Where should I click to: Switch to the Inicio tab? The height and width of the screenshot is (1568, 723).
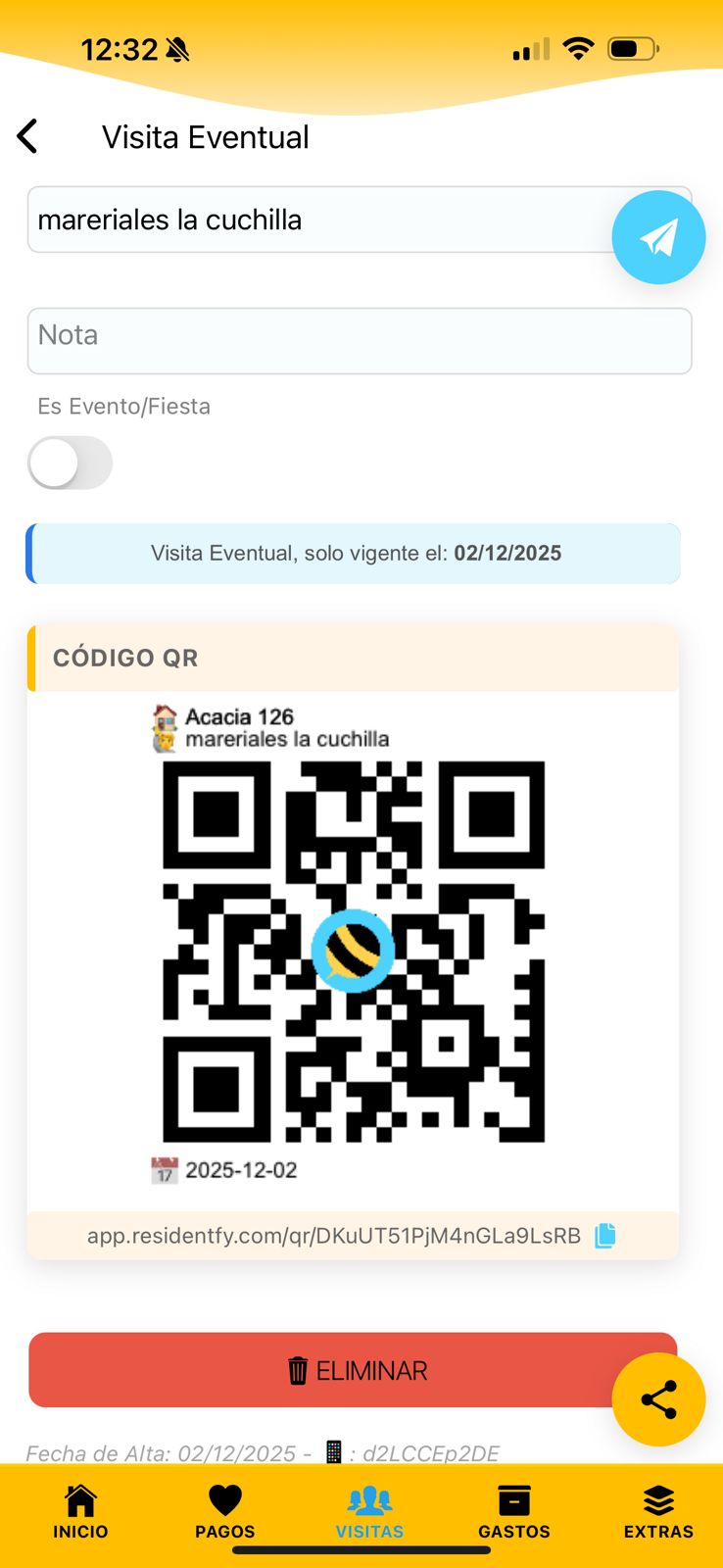(x=80, y=1512)
